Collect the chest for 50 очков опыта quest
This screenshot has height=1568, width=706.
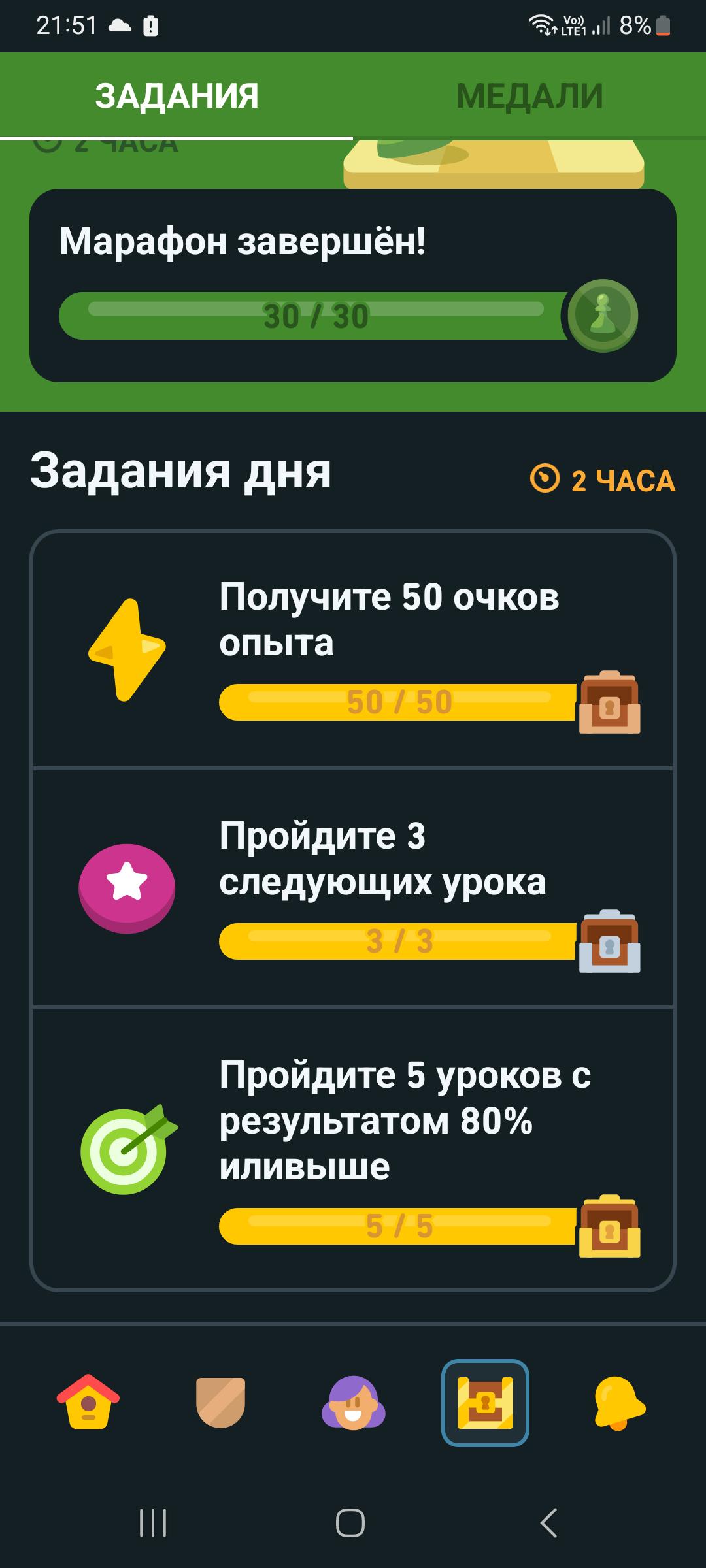point(610,706)
